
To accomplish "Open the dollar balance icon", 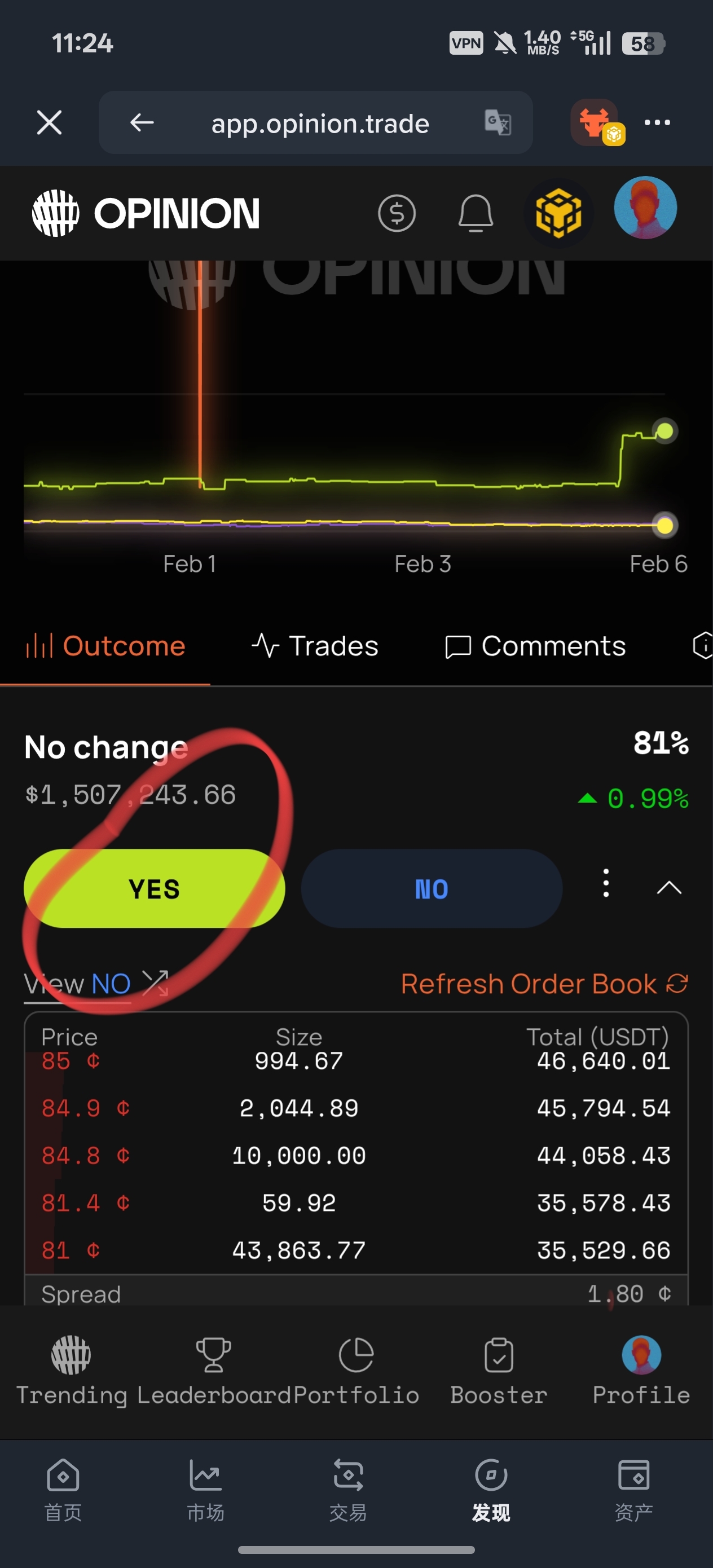I will click(397, 213).
